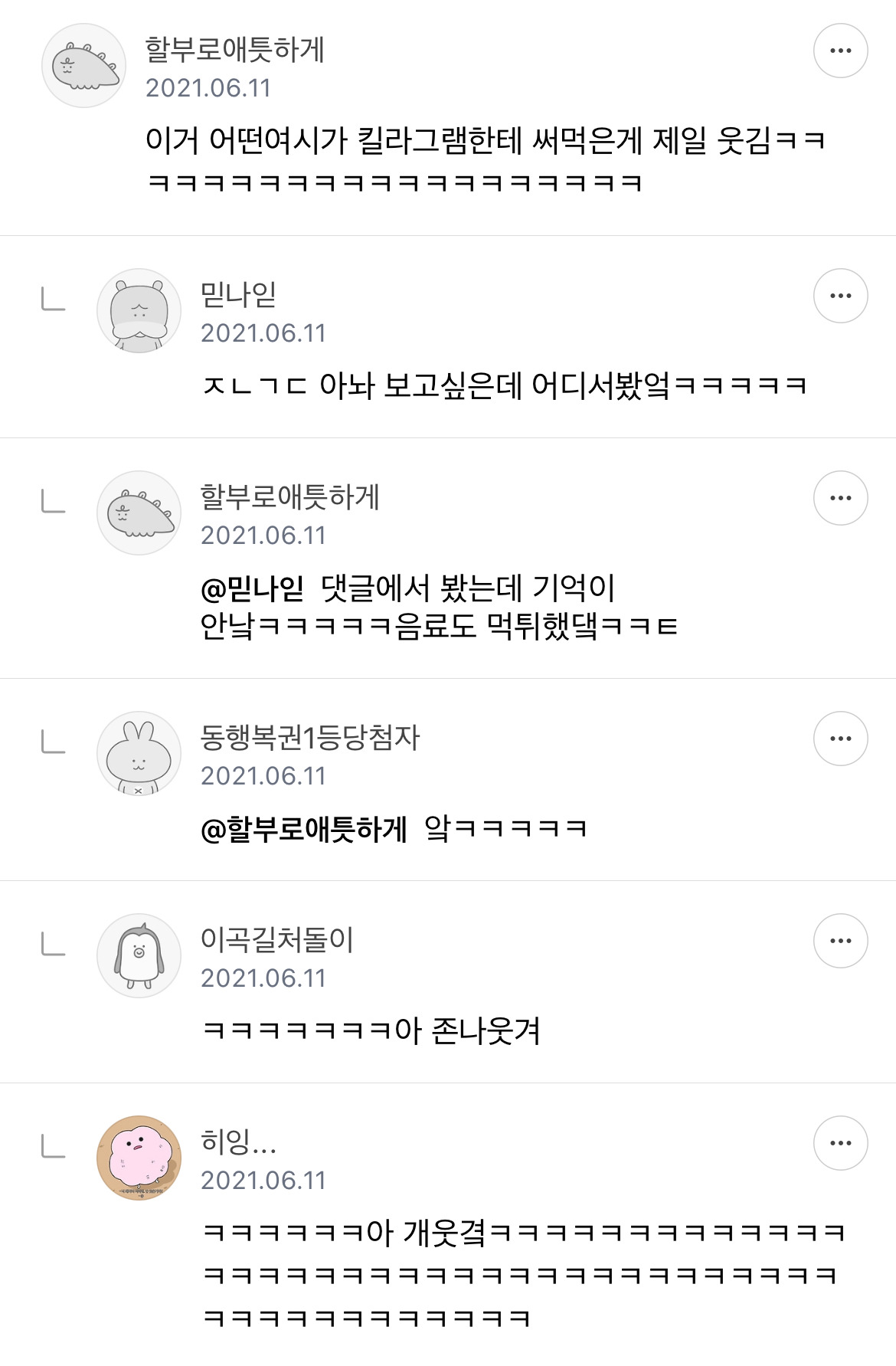View 이곡길처돌이's penguin avatar profile
This screenshot has width=896, height=1366.
[139, 956]
